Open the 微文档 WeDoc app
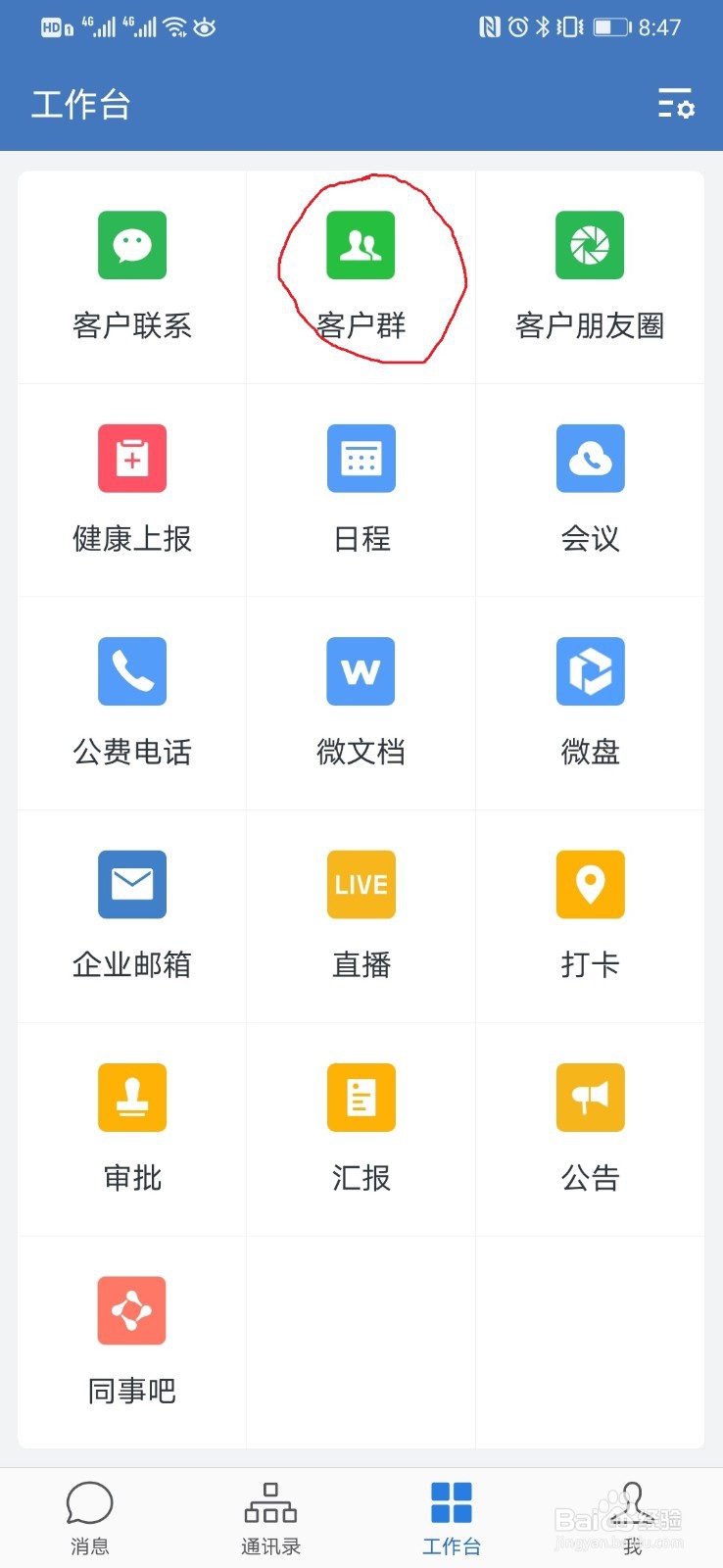This screenshot has height=1568, width=723. [361, 698]
